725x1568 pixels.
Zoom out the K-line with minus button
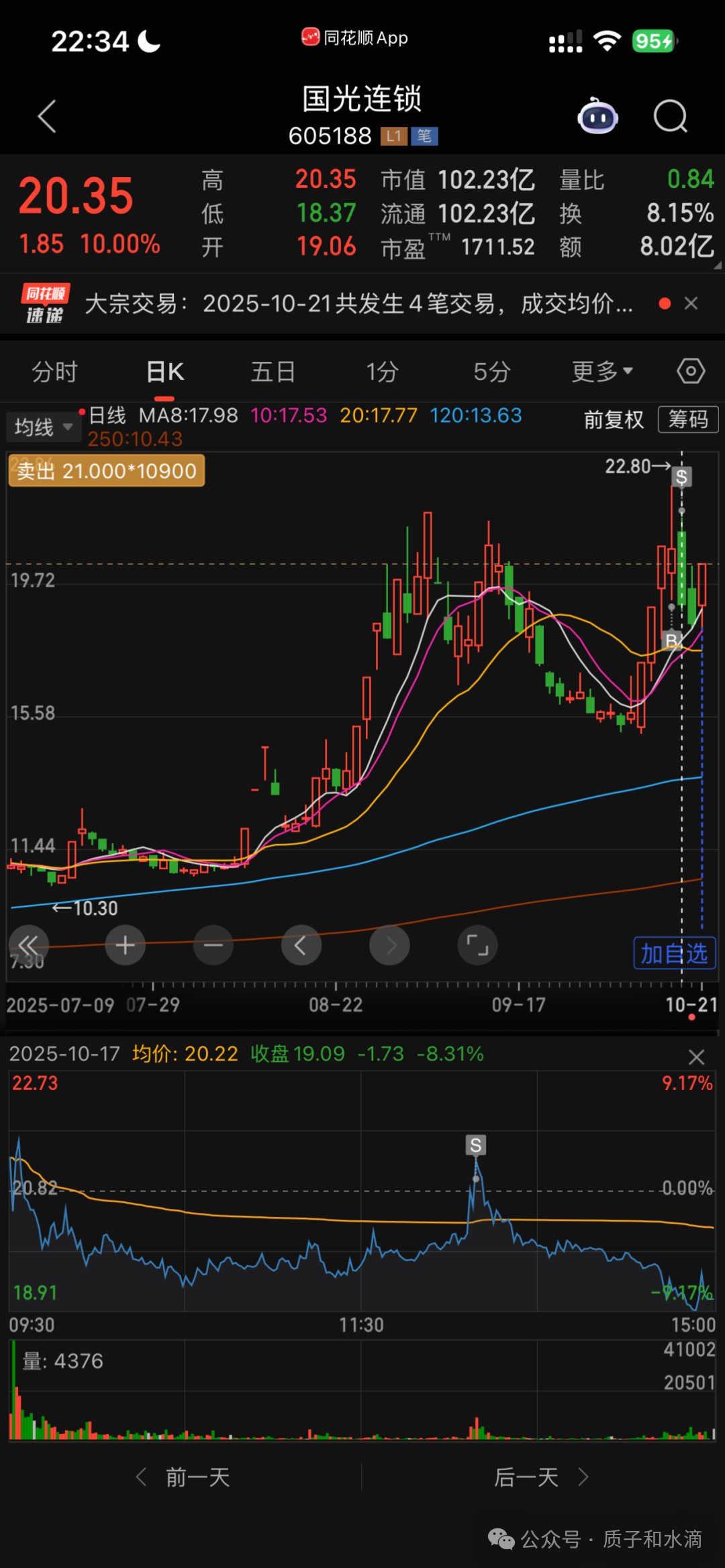tap(213, 945)
